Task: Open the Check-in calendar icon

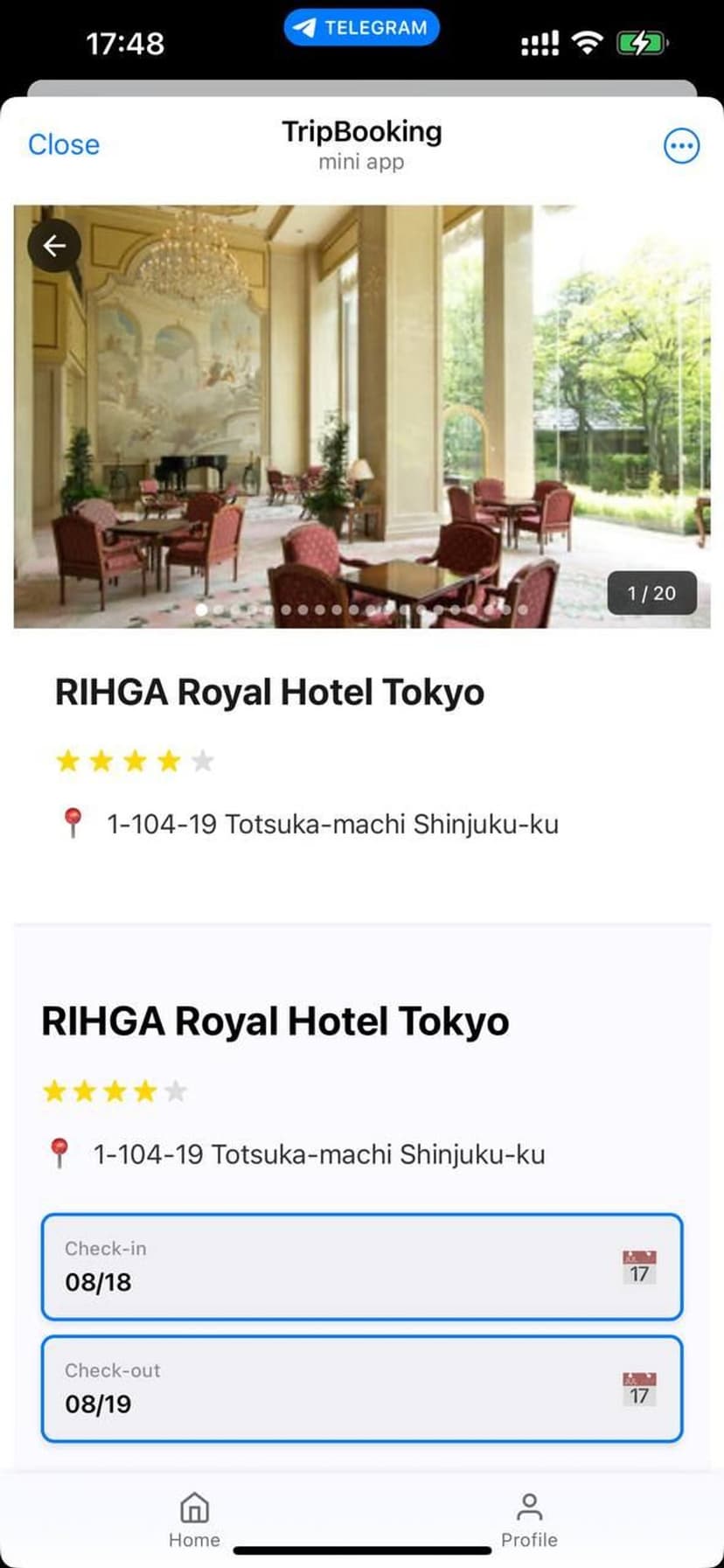Action: click(639, 1266)
